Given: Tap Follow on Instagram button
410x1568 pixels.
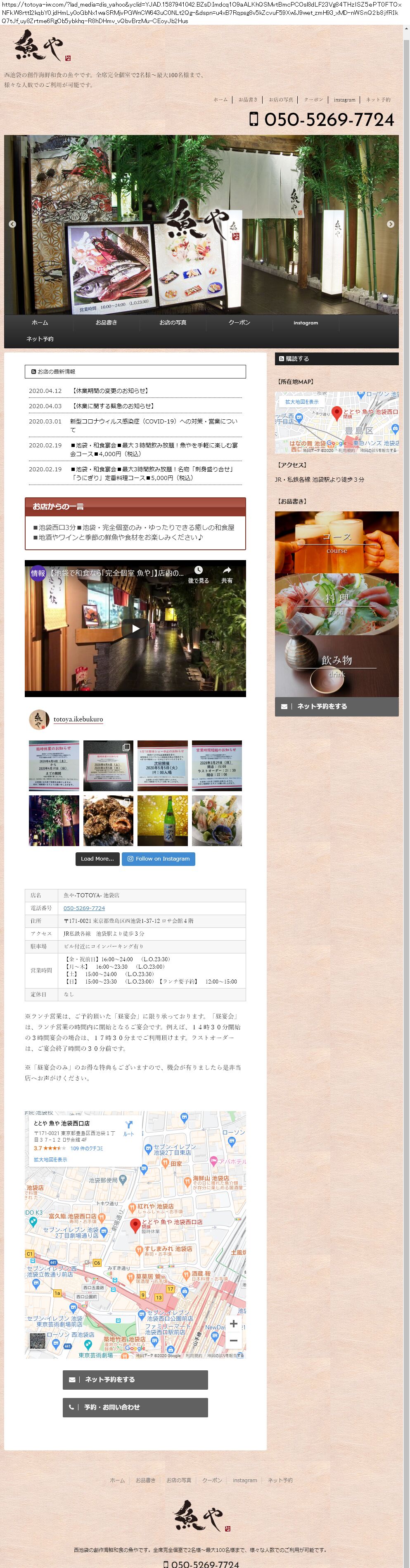Looking at the screenshot, I should click(159, 859).
